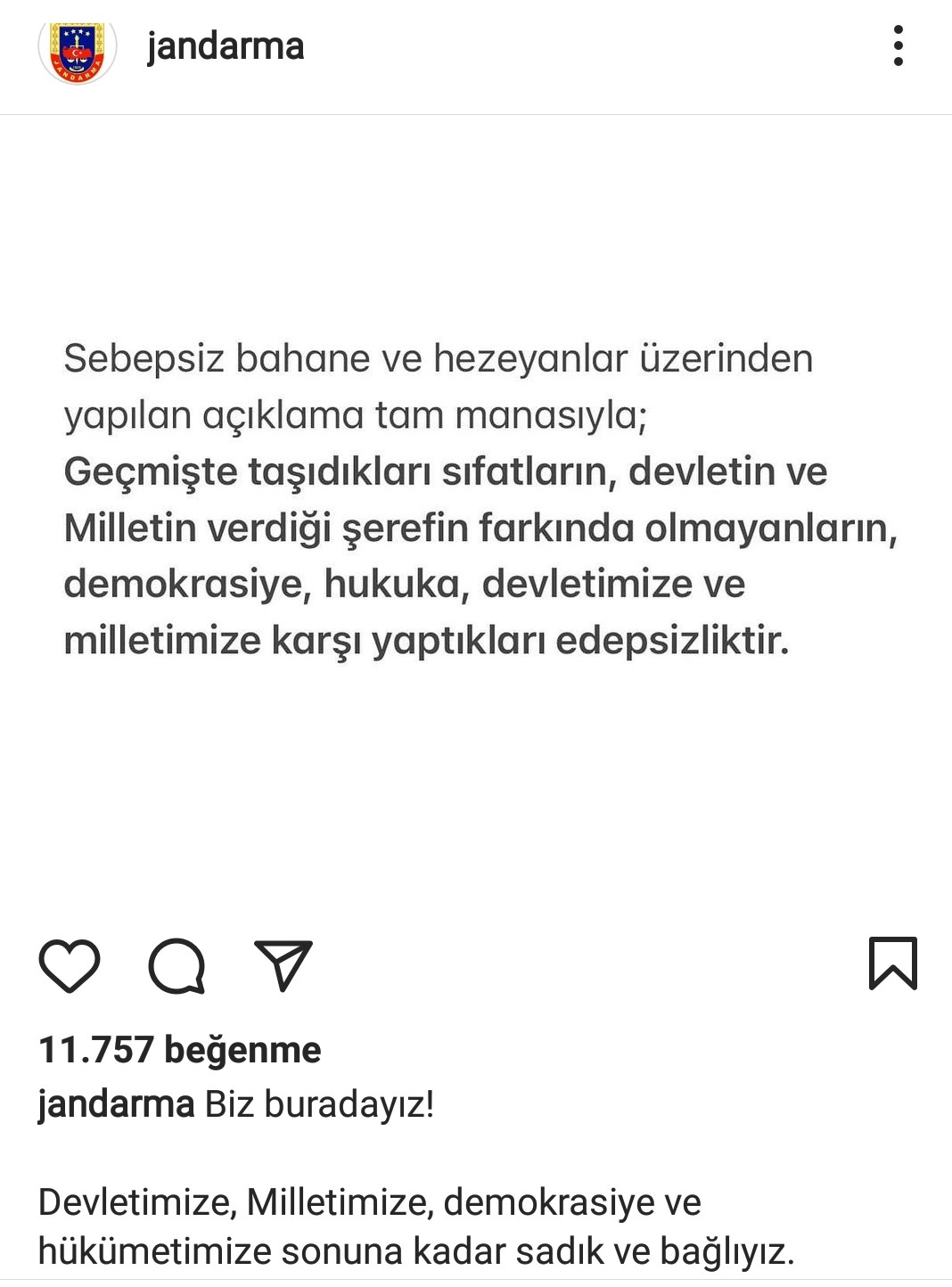The image size is (952, 1287).
Task: Share the post via paper plane icon
Action: (x=283, y=965)
